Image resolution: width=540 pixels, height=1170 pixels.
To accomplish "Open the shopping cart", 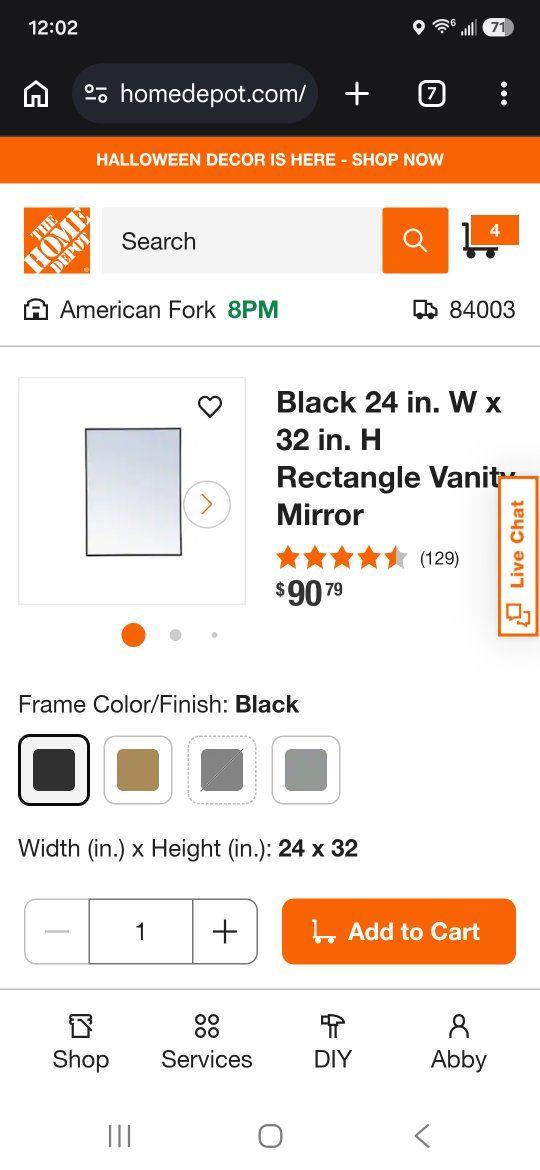I will click(x=490, y=239).
